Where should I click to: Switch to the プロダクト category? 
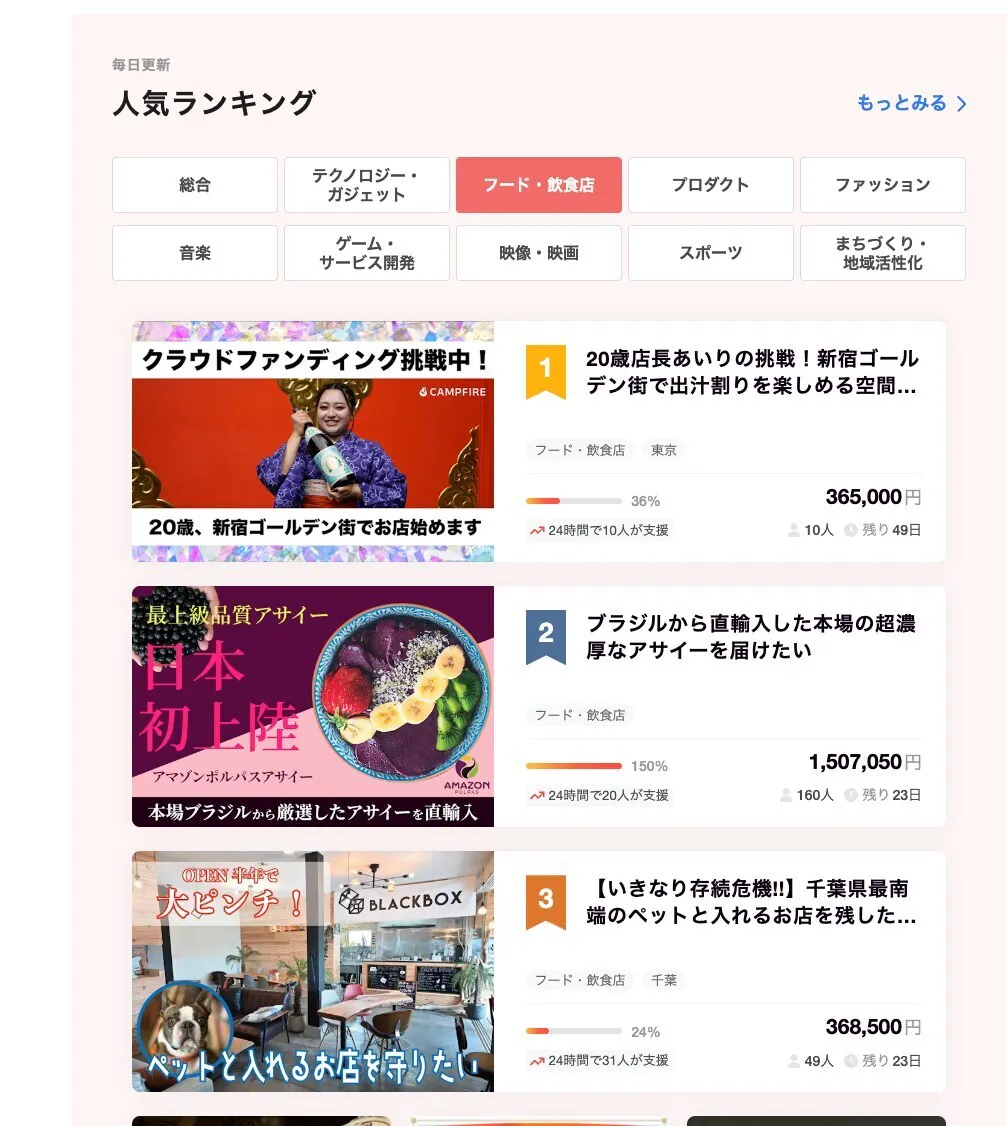click(x=711, y=185)
